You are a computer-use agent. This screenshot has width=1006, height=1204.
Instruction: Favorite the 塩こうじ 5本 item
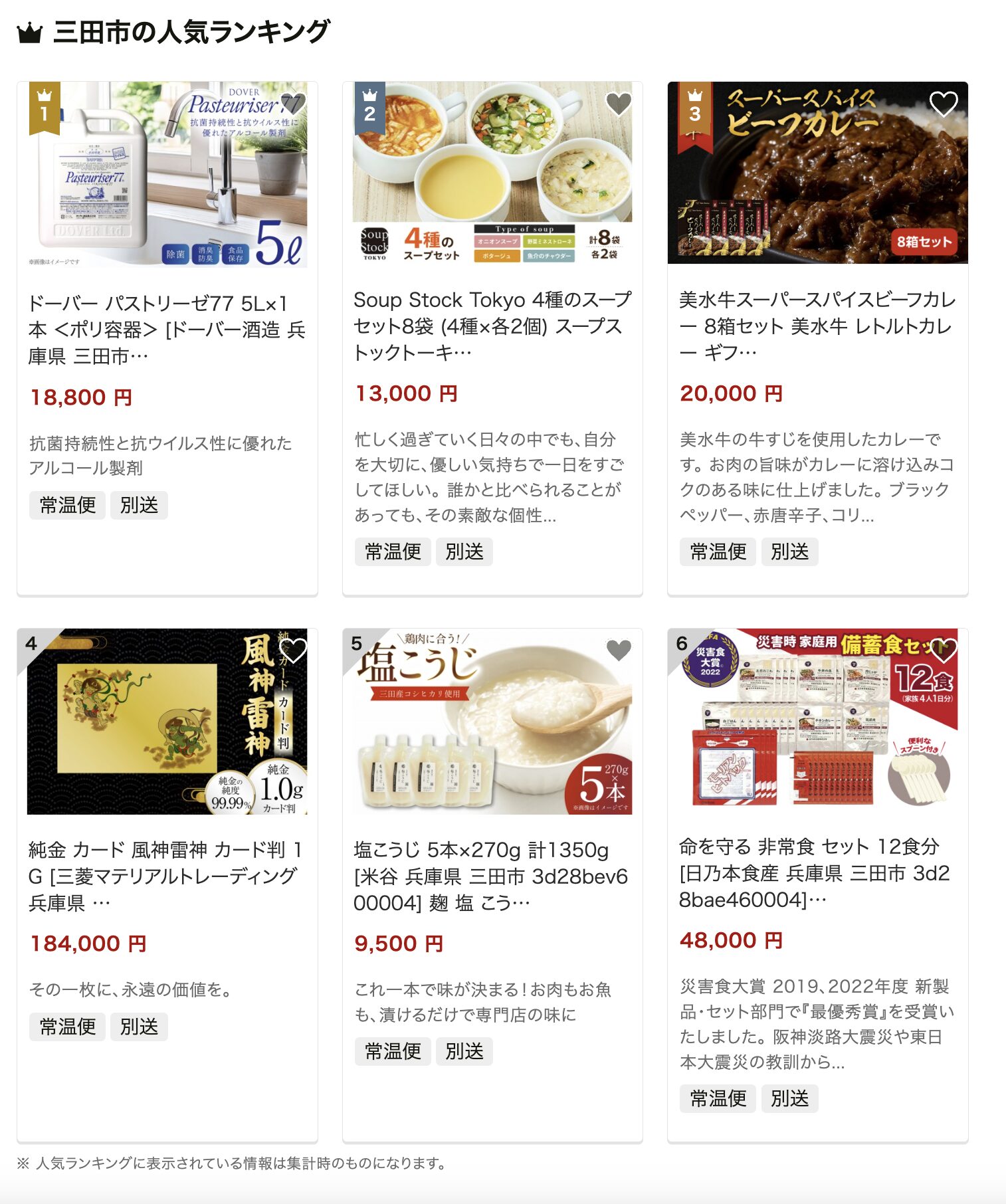(618, 651)
